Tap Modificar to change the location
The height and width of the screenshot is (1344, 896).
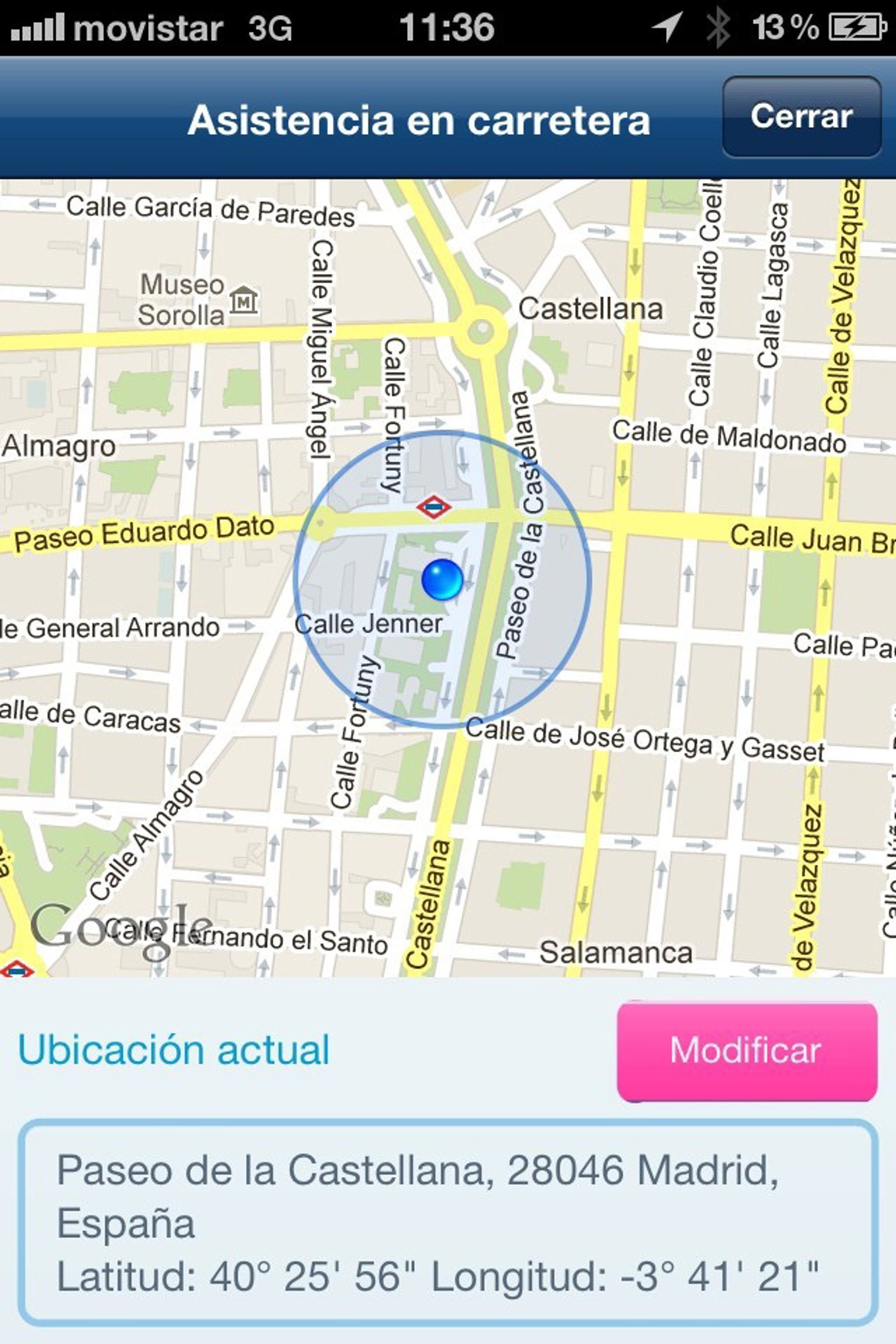point(747,1051)
